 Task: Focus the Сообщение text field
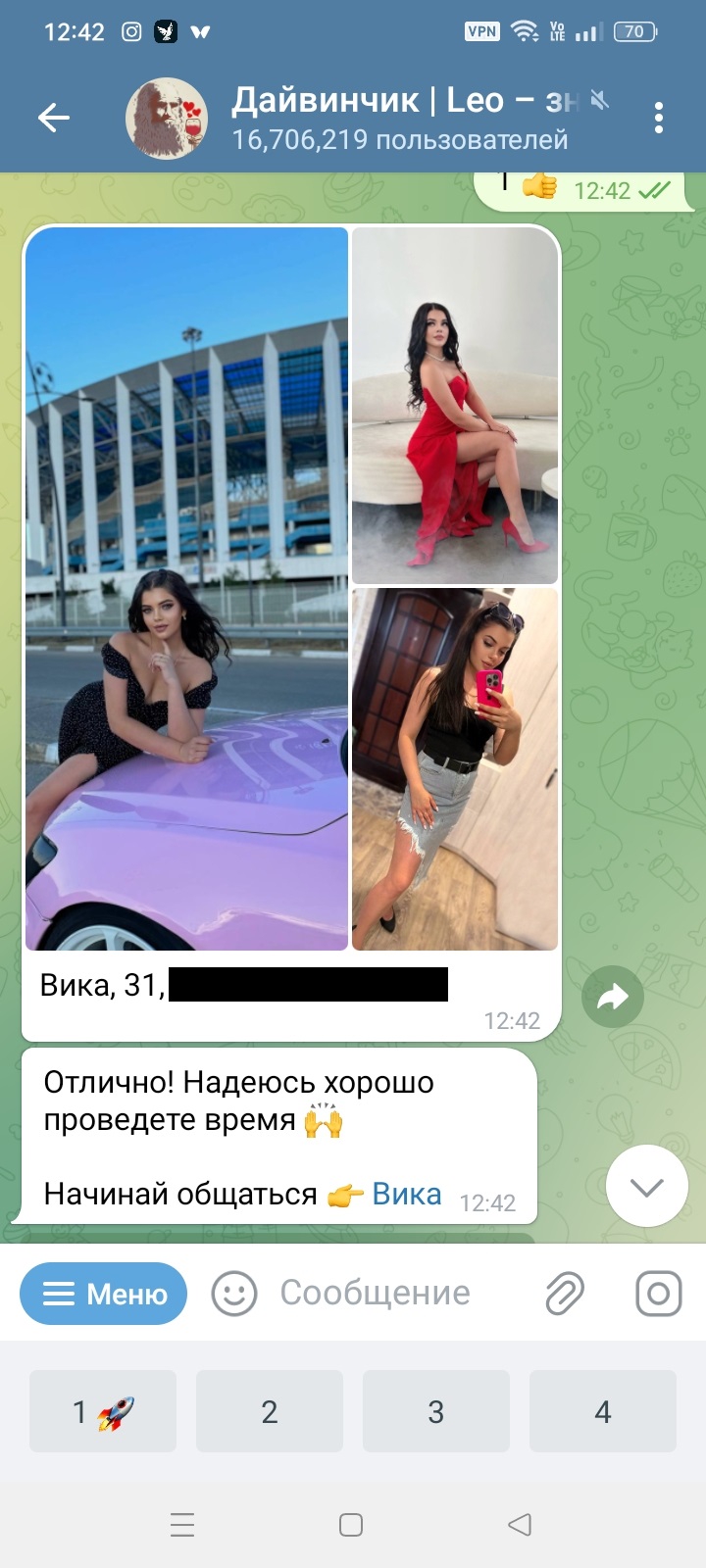click(392, 1294)
